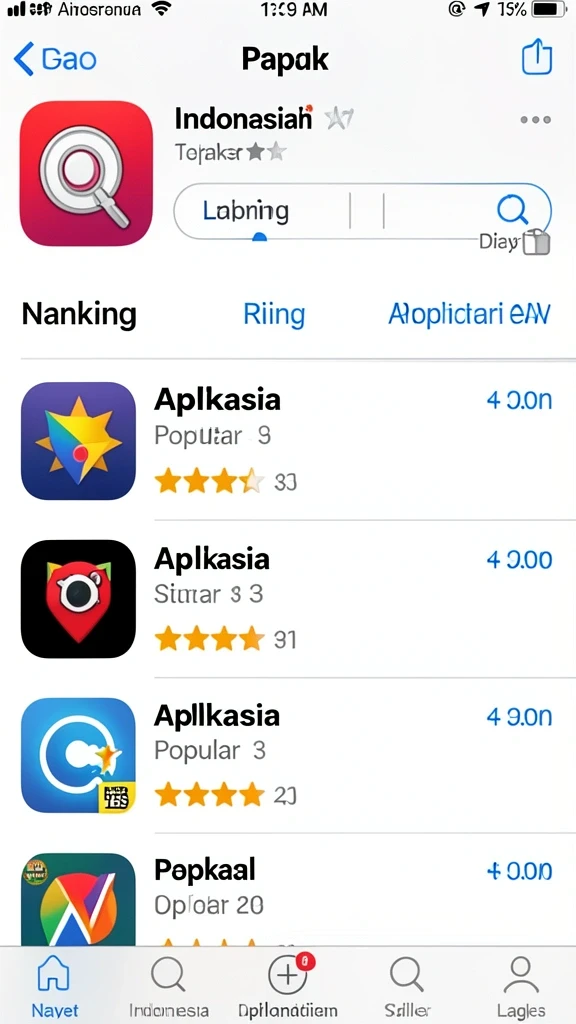Tap the 4 0.00 price for Sitmar app
Screen dimensions: 576x1024
click(519, 560)
